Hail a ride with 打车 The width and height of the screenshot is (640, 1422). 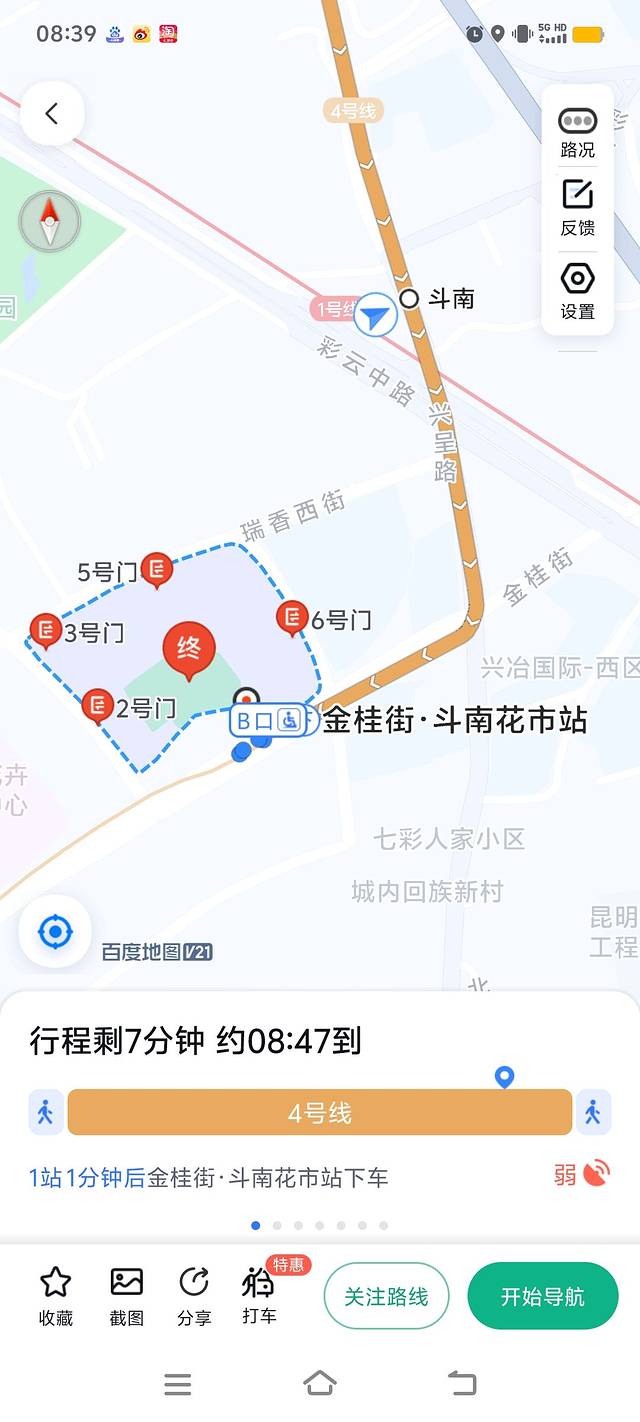coord(259,1296)
